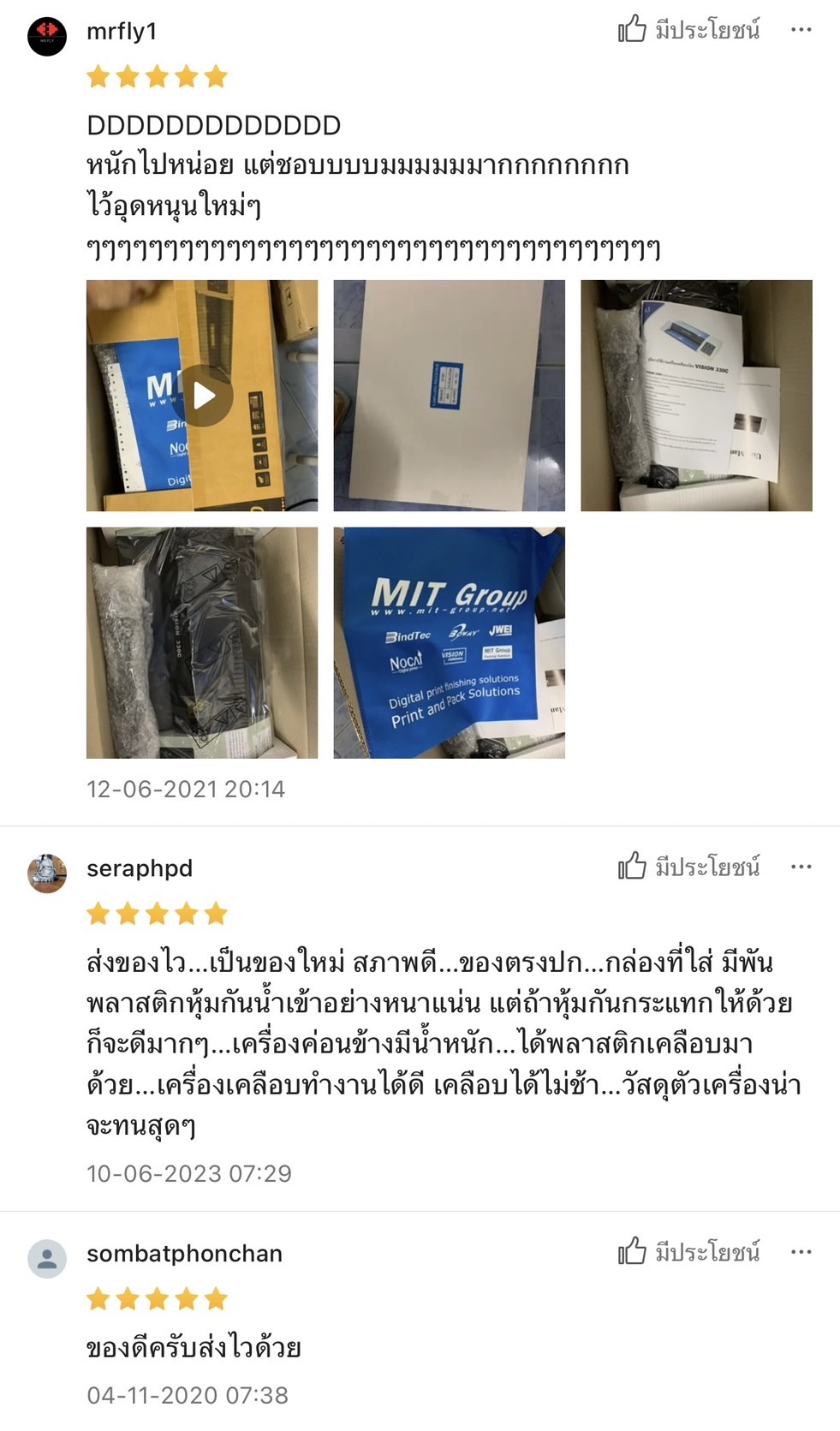The image size is (840, 1431).
Task: Open the overflow menu on mrfly1's review
Action: coord(801,30)
